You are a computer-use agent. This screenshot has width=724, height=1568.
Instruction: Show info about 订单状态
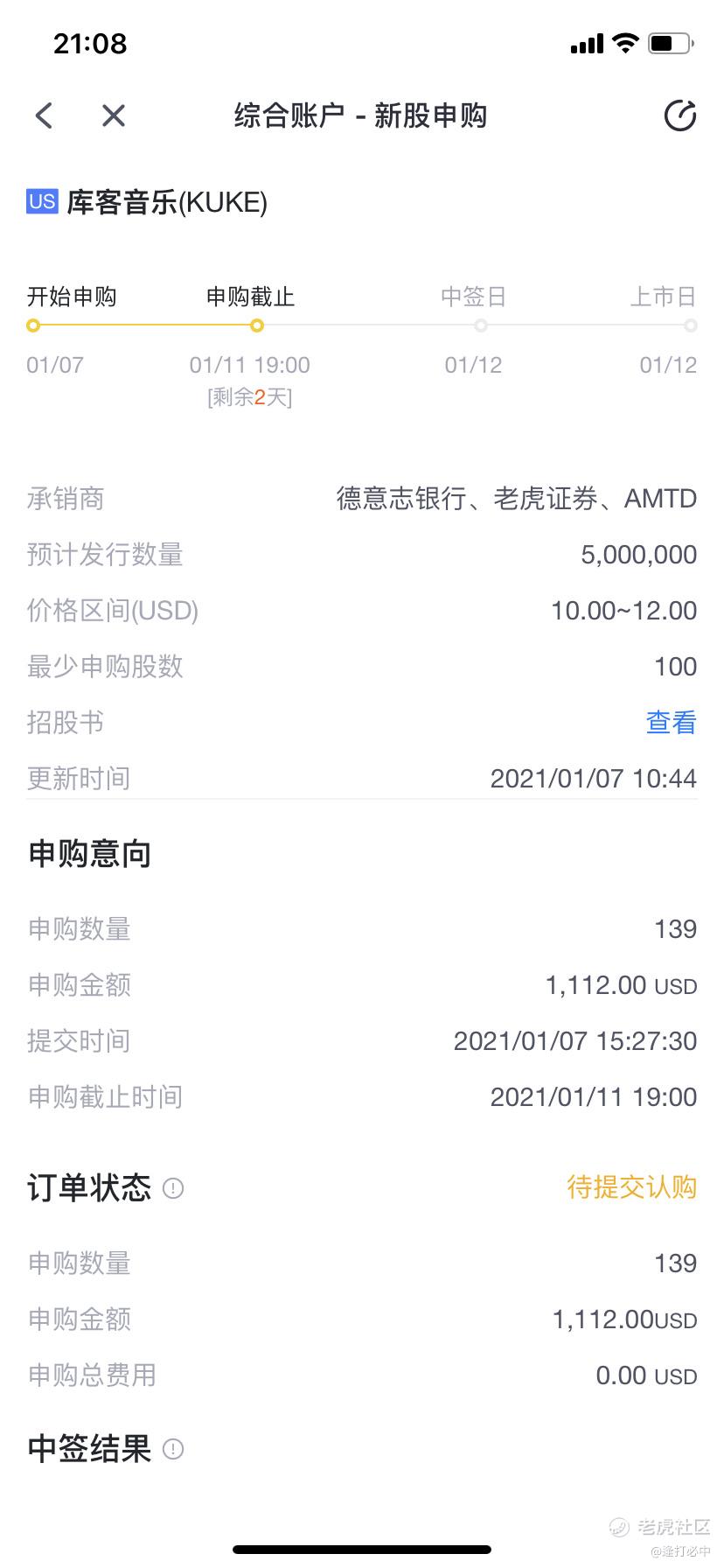173,1188
